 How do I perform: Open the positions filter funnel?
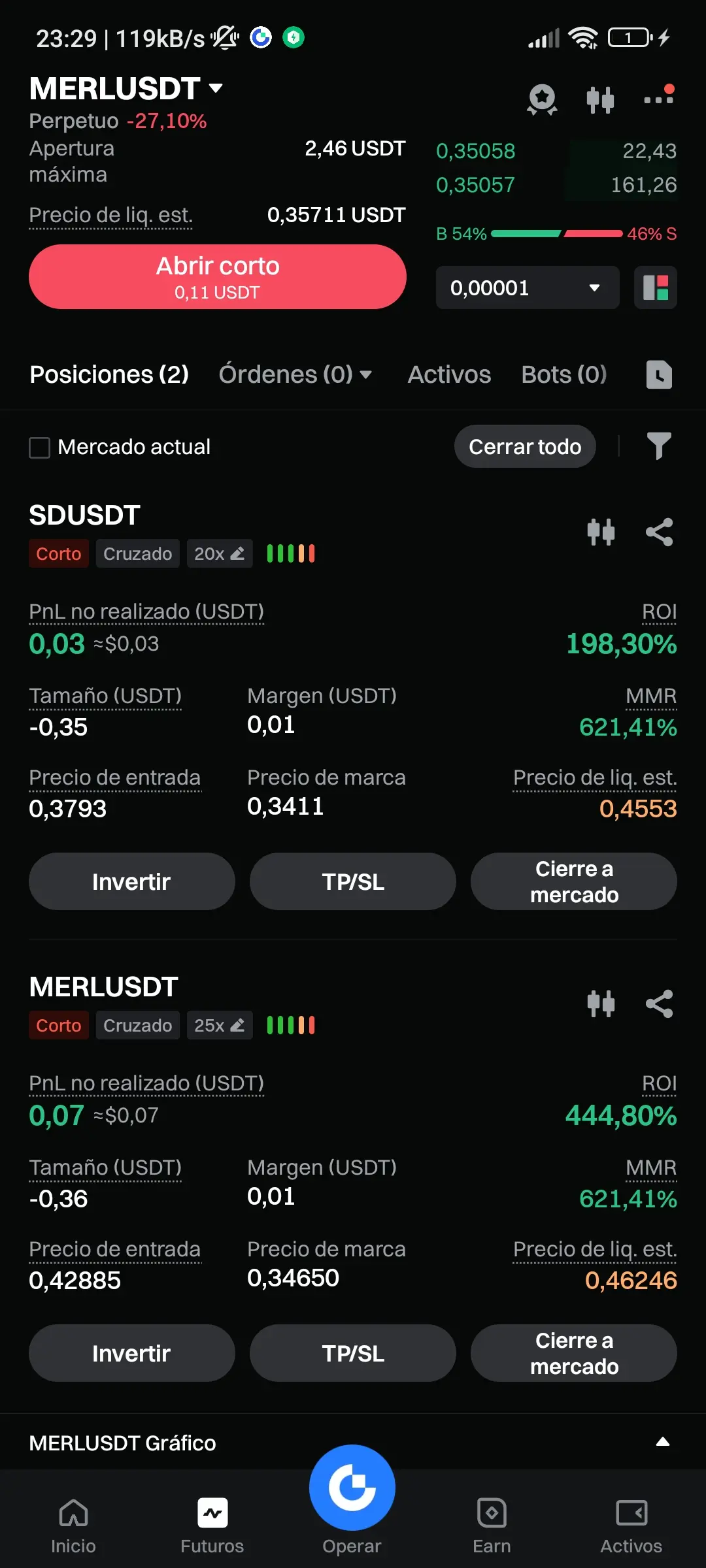[659, 446]
